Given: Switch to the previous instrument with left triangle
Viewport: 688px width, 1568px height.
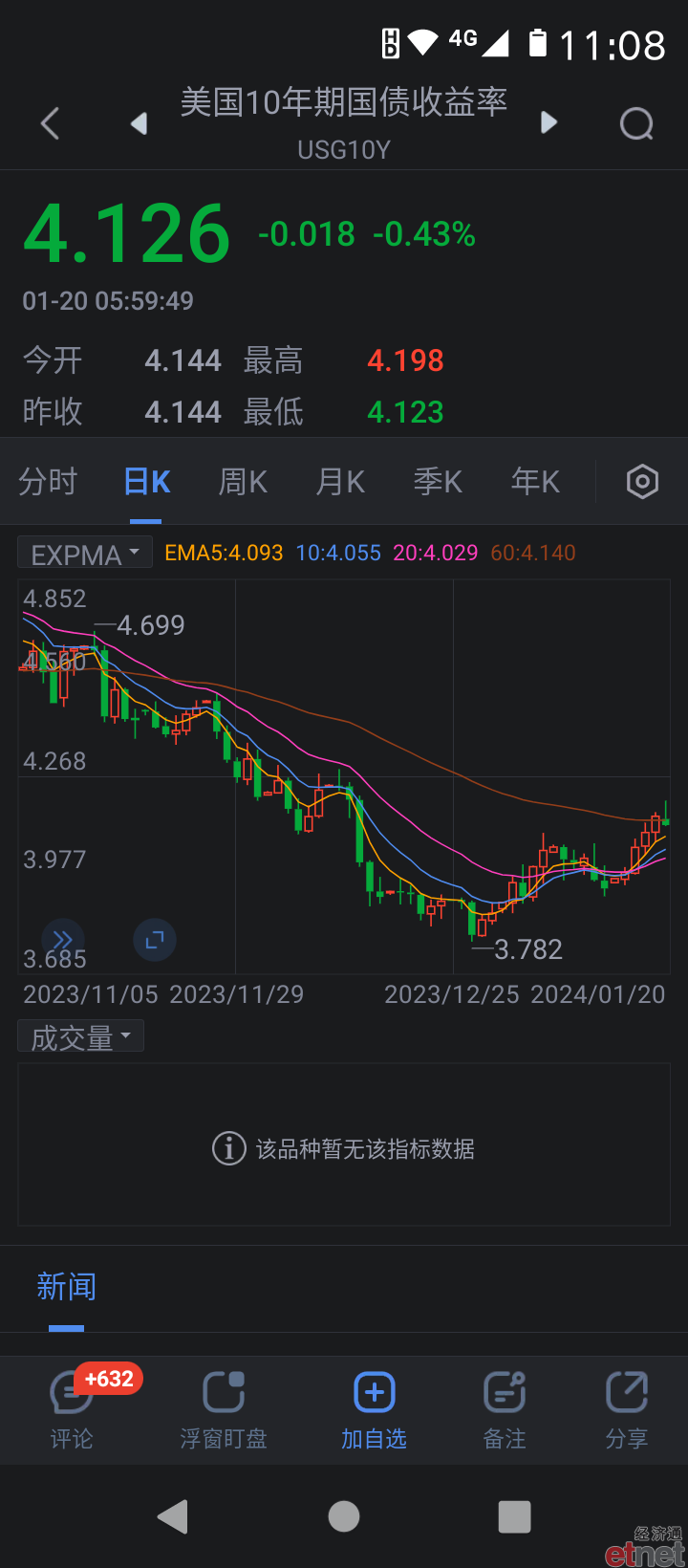Looking at the screenshot, I should pos(140,123).
